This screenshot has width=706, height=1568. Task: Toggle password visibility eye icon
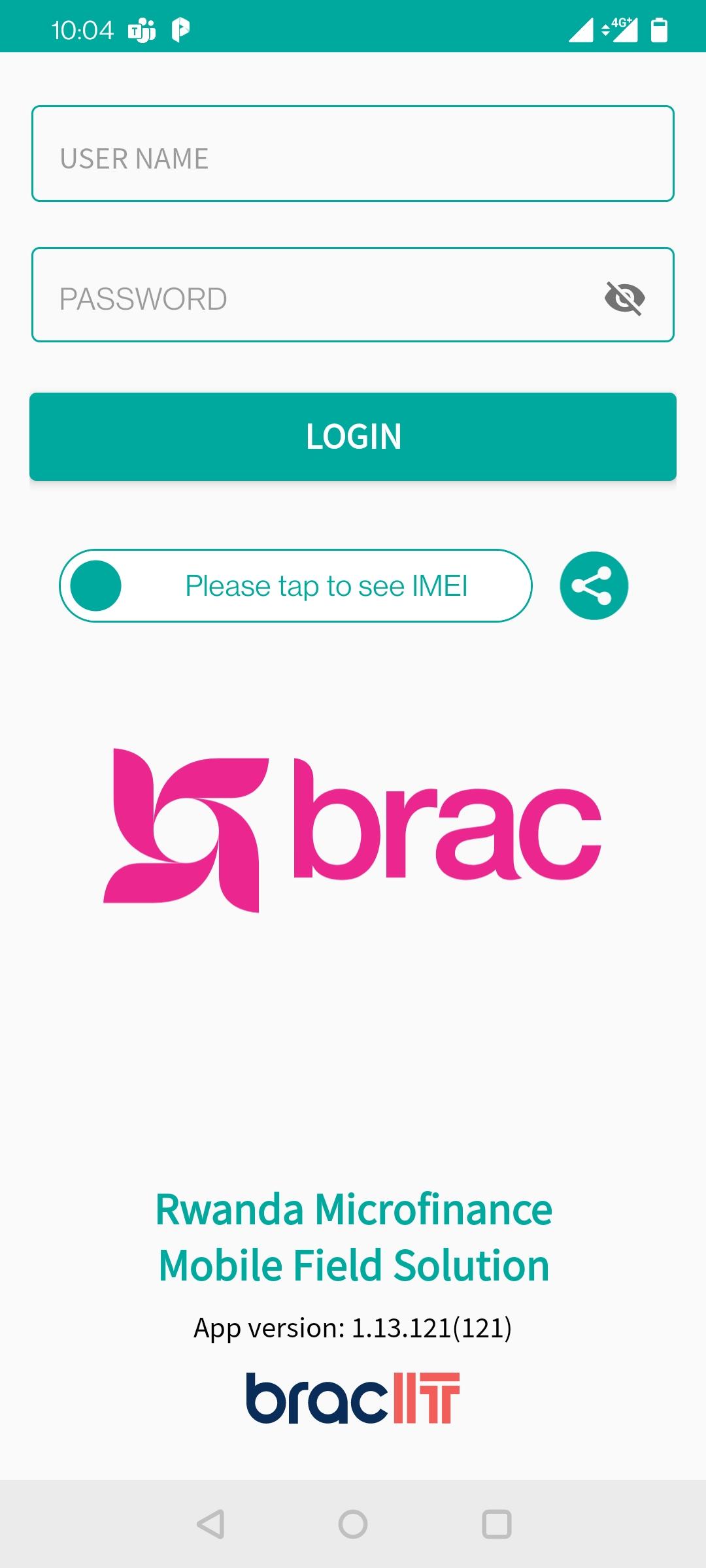coord(625,298)
